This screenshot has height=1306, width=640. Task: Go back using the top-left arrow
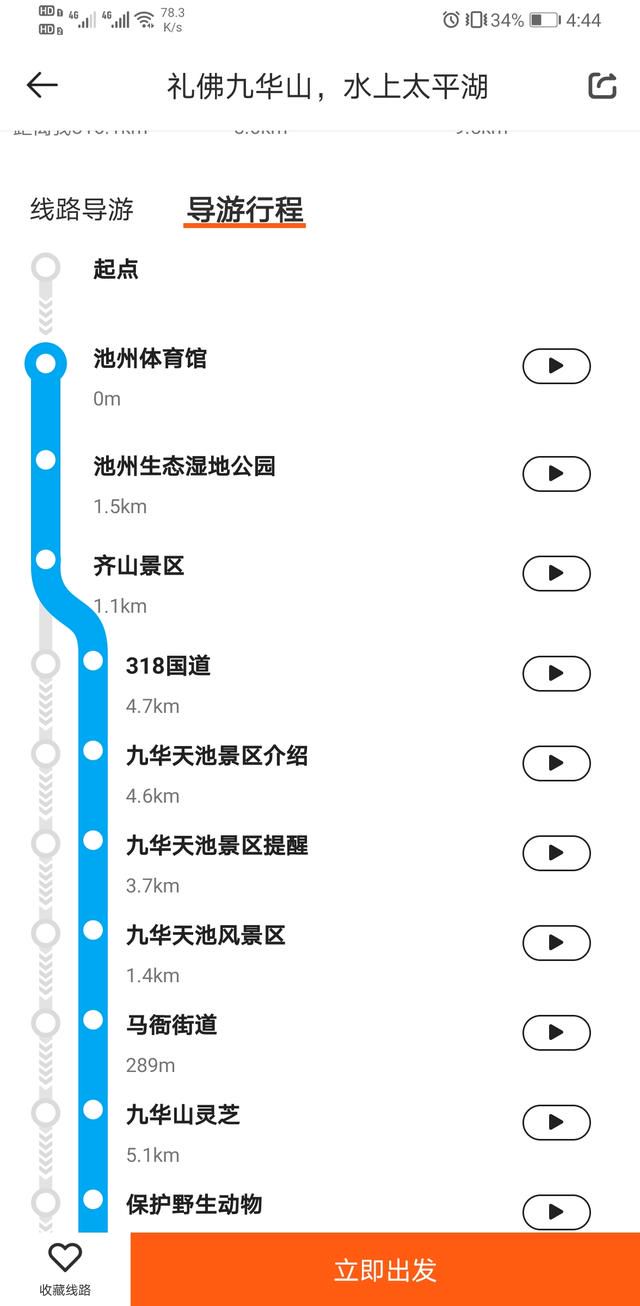coord(42,85)
